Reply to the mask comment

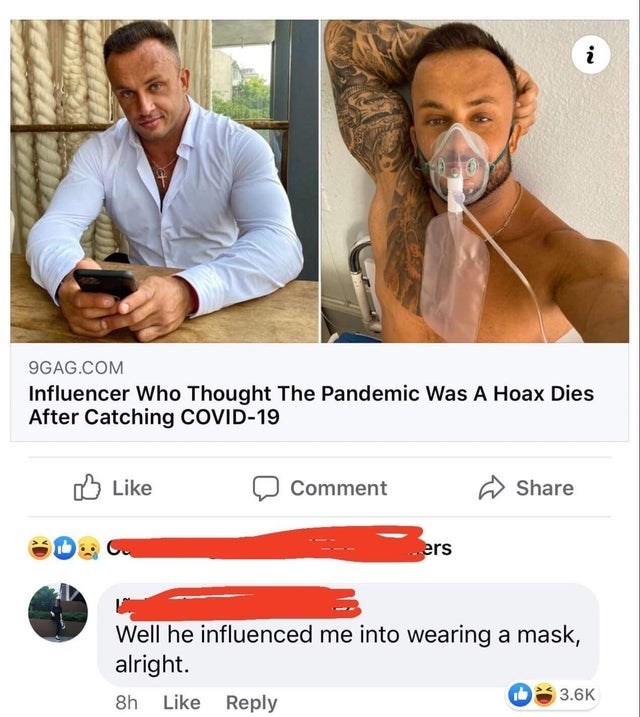pyautogui.click(x=251, y=702)
